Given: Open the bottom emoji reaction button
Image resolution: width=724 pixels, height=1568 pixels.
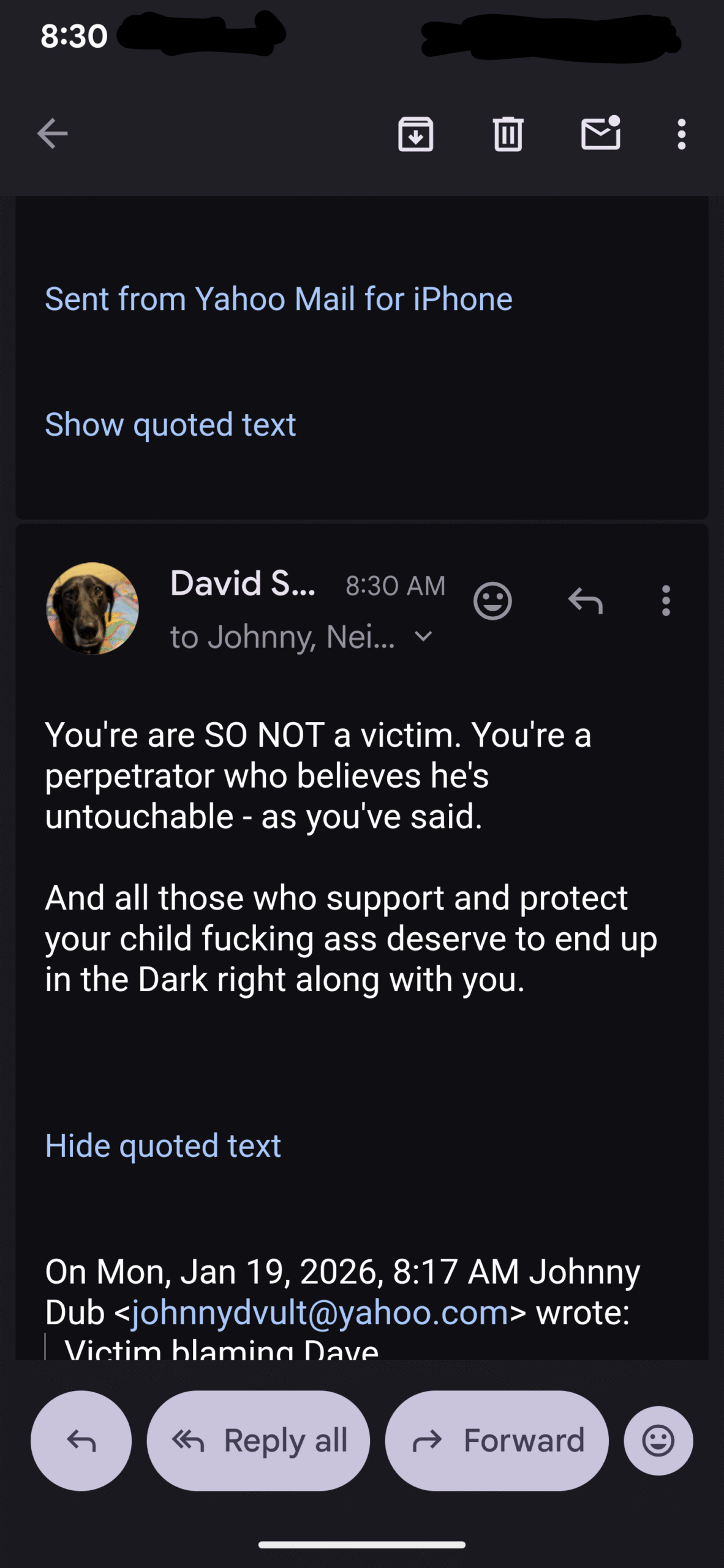Looking at the screenshot, I should pos(658,1441).
